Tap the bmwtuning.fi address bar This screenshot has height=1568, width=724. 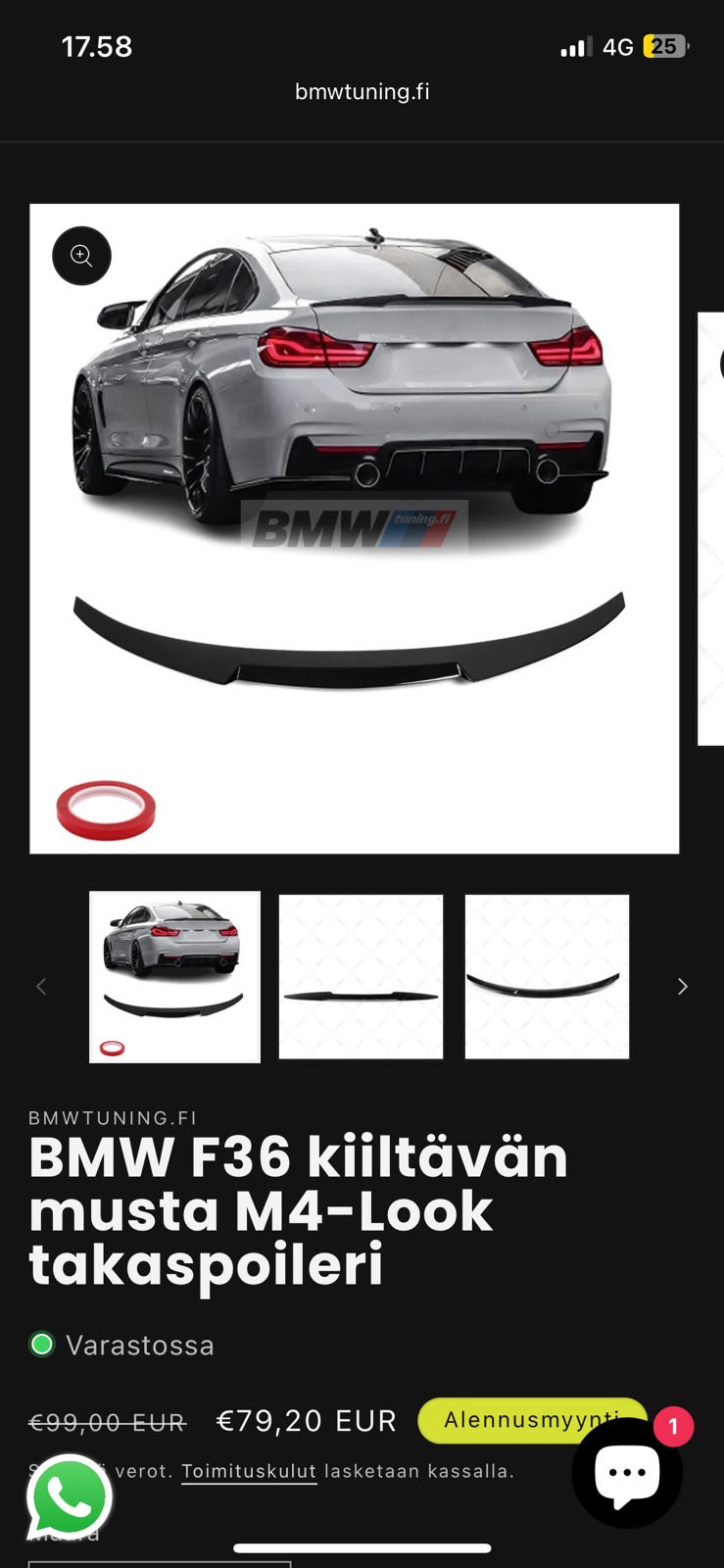coord(362,91)
